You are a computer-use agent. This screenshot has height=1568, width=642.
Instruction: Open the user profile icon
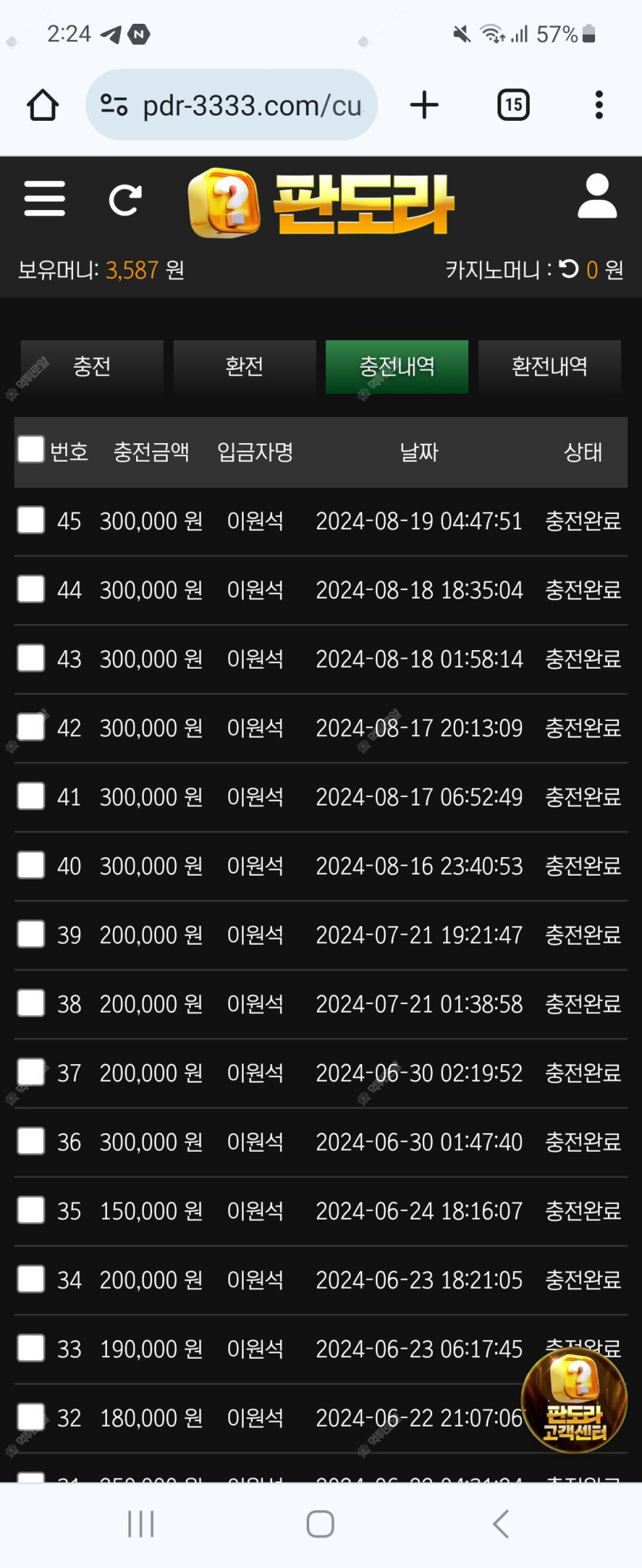(597, 197)
